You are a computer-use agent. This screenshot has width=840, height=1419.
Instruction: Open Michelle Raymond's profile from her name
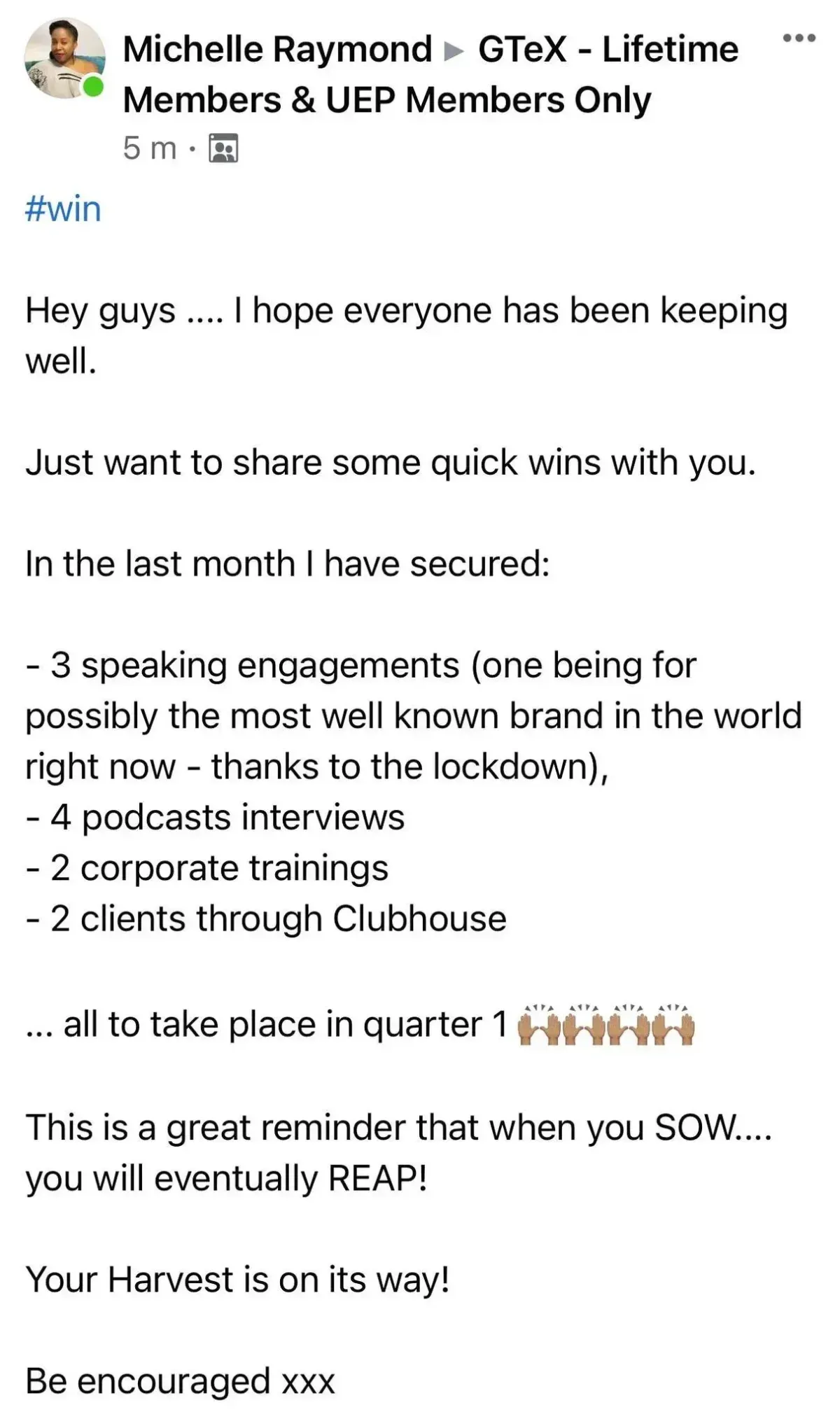[277, 50]
